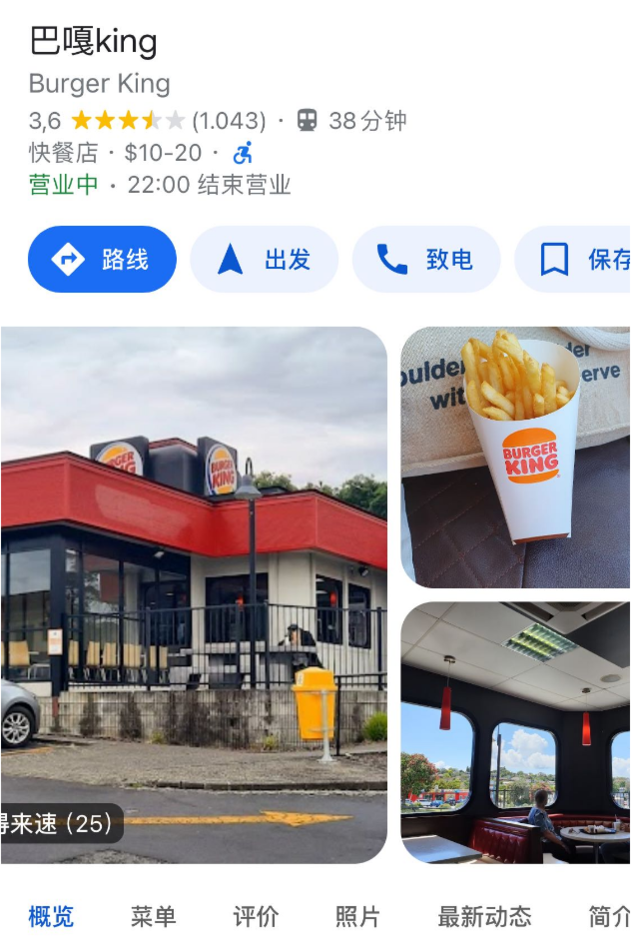The image size is (637, 943).
Task: View the Burger King fries photo
Action: (x=516, y=457)
